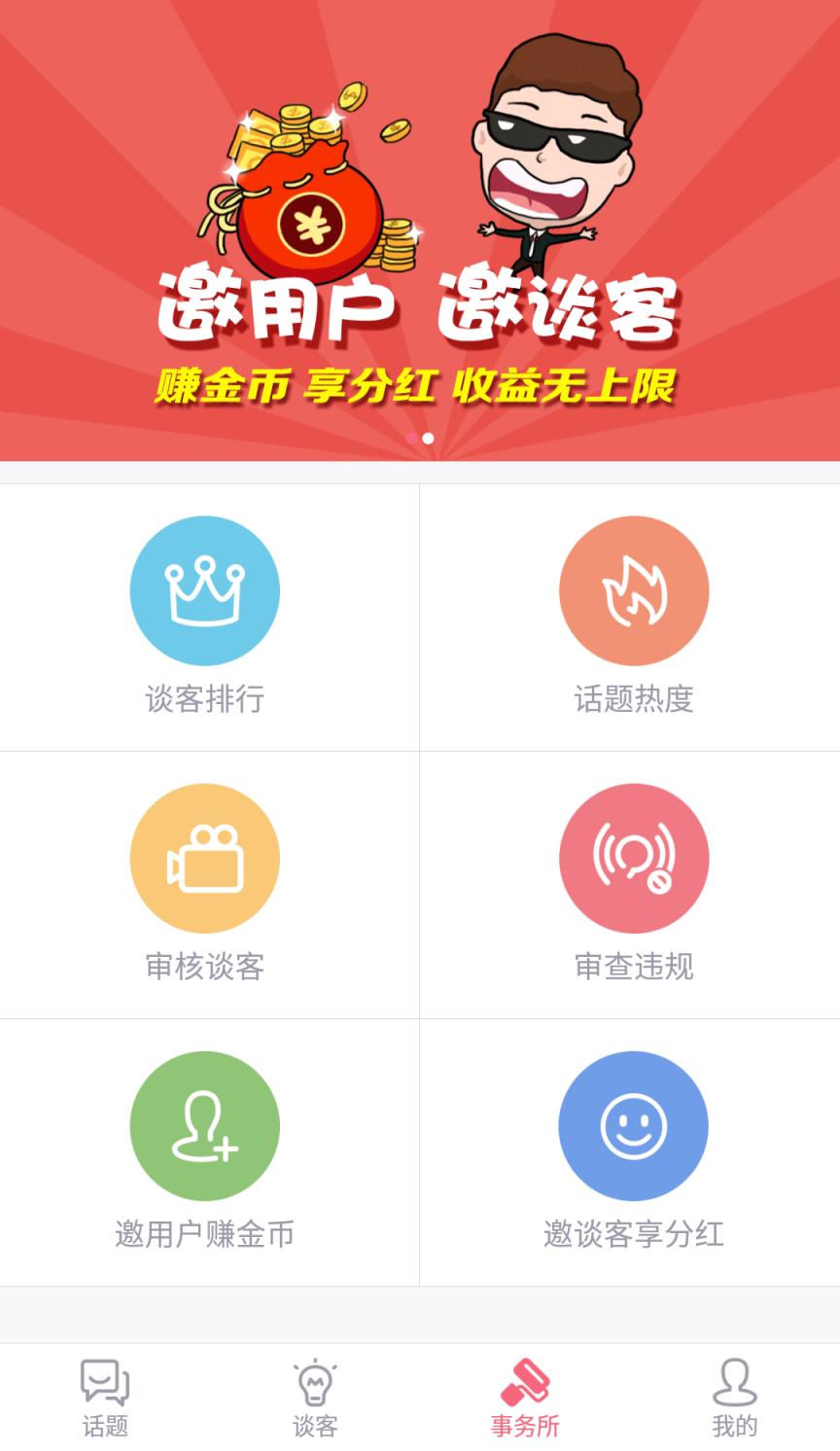Viewport: 840px width, 1451px height.
Task: Open 话题热度 flame icon
Action: coord(634,590)
